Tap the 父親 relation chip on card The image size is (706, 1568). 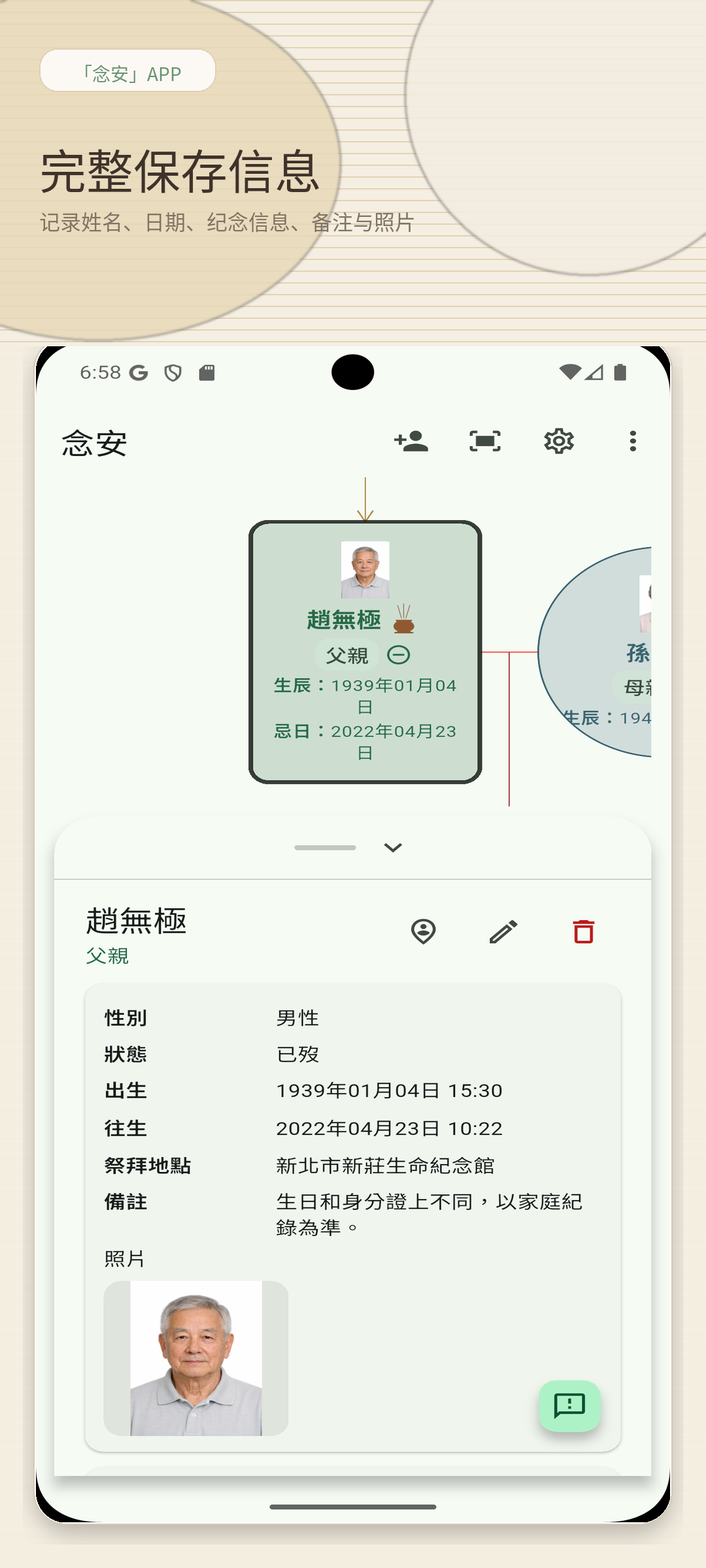click(x=346, y=654)
